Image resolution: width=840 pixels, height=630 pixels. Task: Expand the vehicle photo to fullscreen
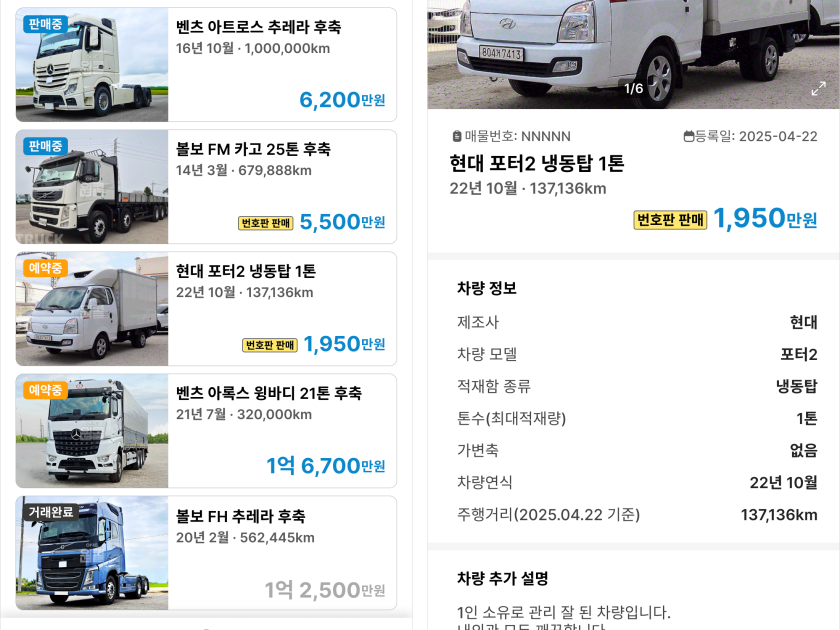818,88
